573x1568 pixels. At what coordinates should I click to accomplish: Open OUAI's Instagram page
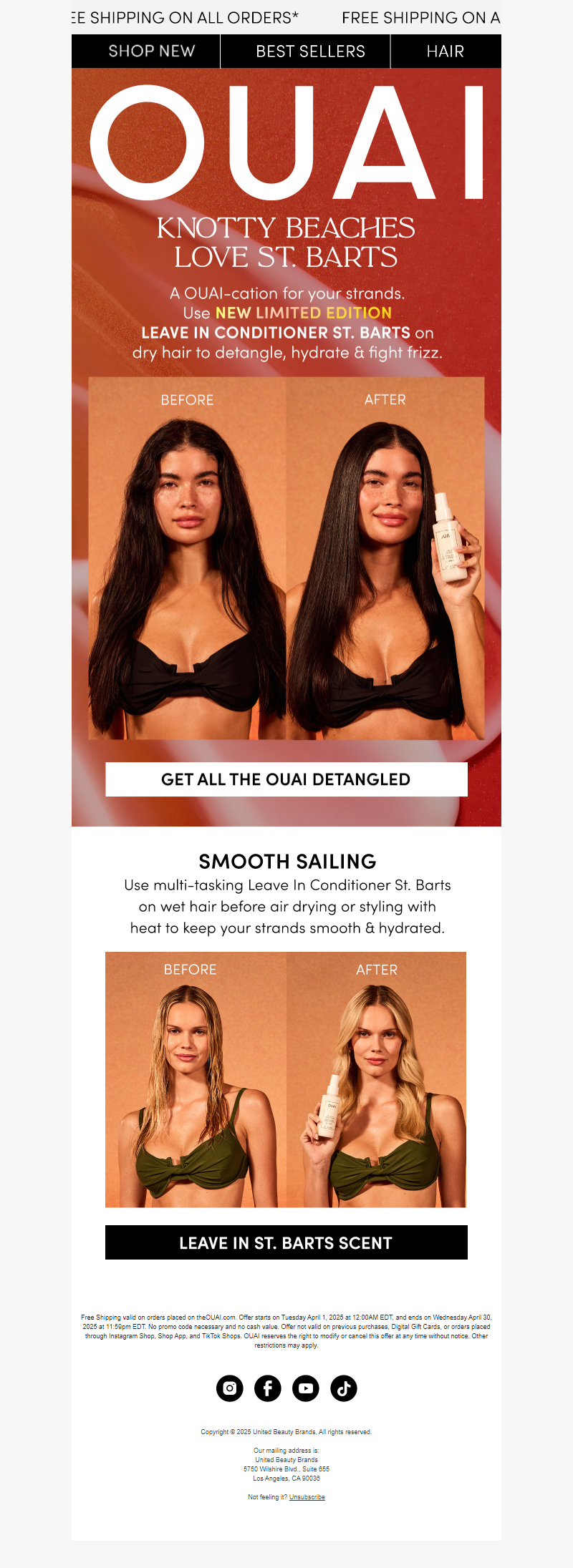pyautogui.click(x=230, y=1388)
